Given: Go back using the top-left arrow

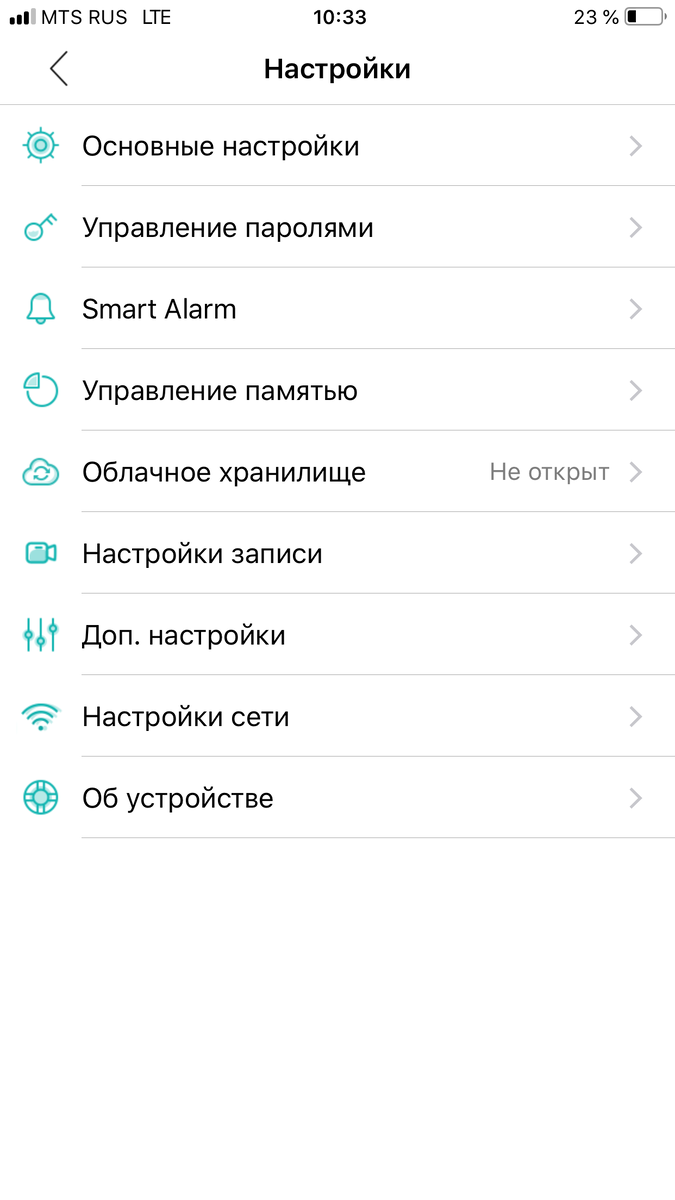Looking at the screenshot, I should pyautogui.click(x=59, y=69).
